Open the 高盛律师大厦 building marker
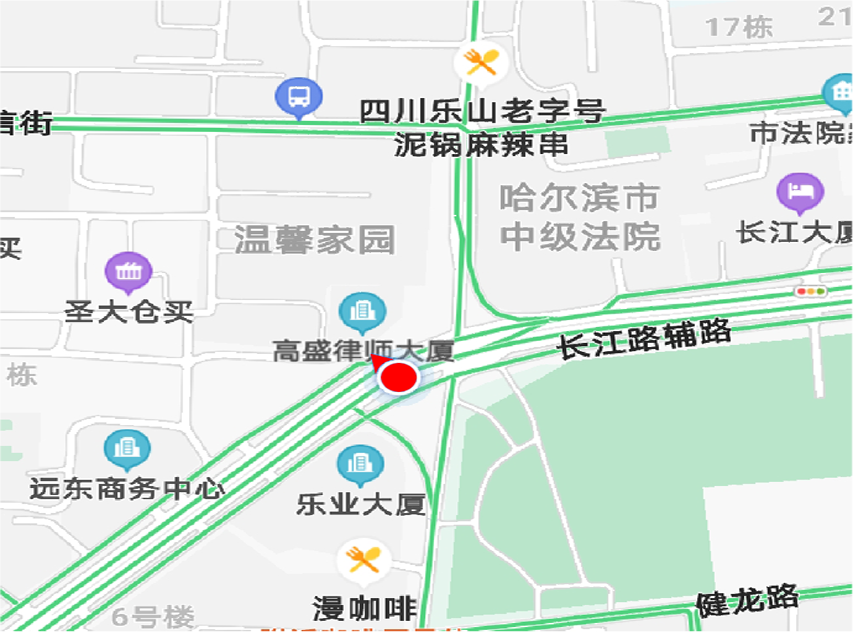This screenshot has width=853, height=632. click(362, 311)
